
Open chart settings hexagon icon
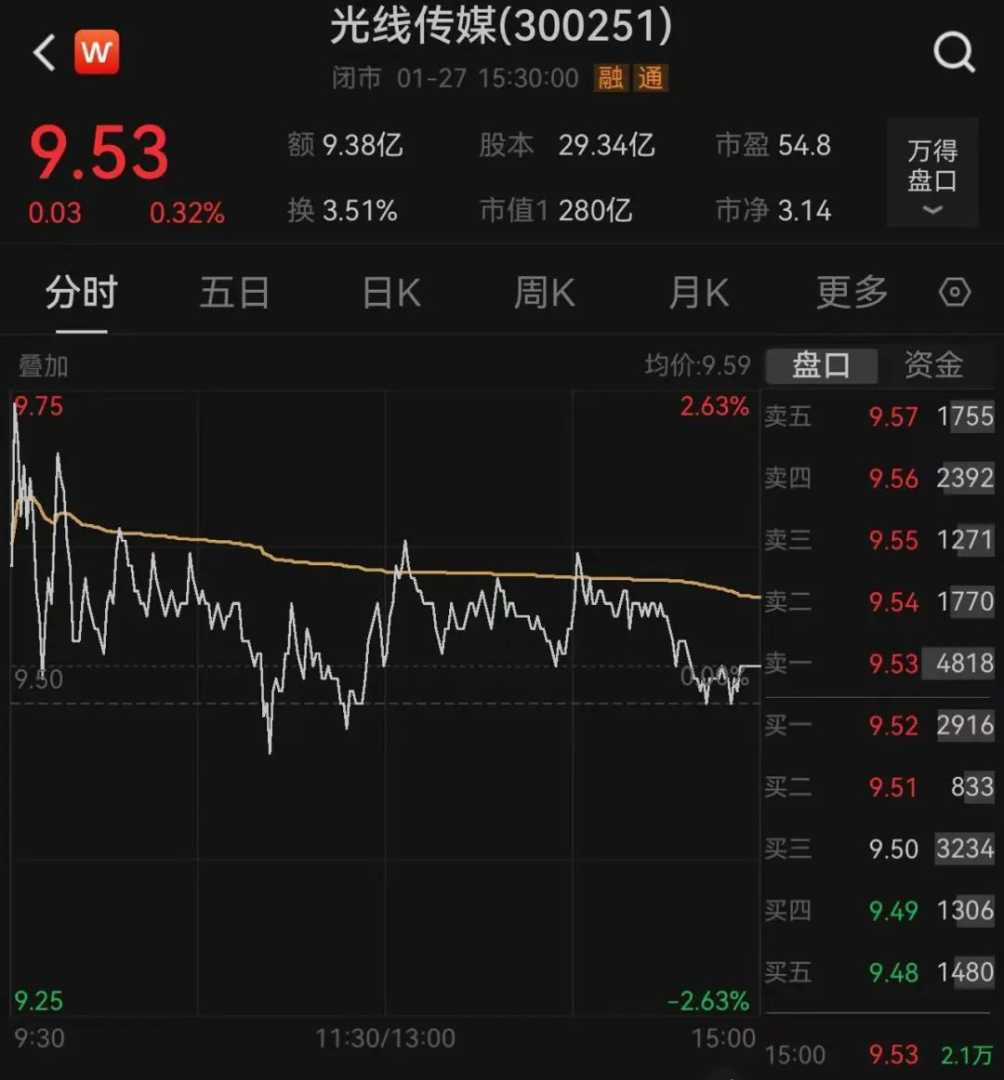point(955,292)
